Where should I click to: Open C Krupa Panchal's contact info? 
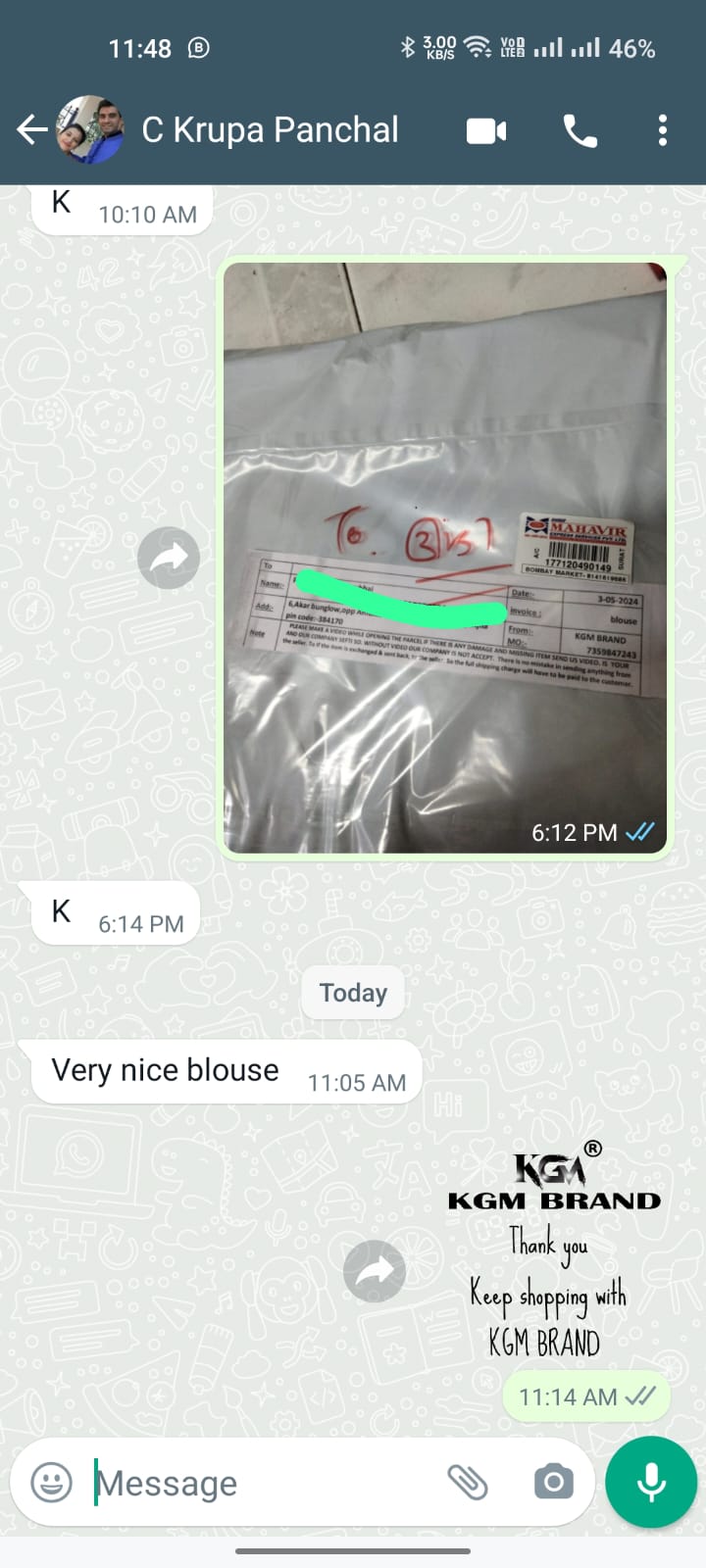[x=270, y=129]
